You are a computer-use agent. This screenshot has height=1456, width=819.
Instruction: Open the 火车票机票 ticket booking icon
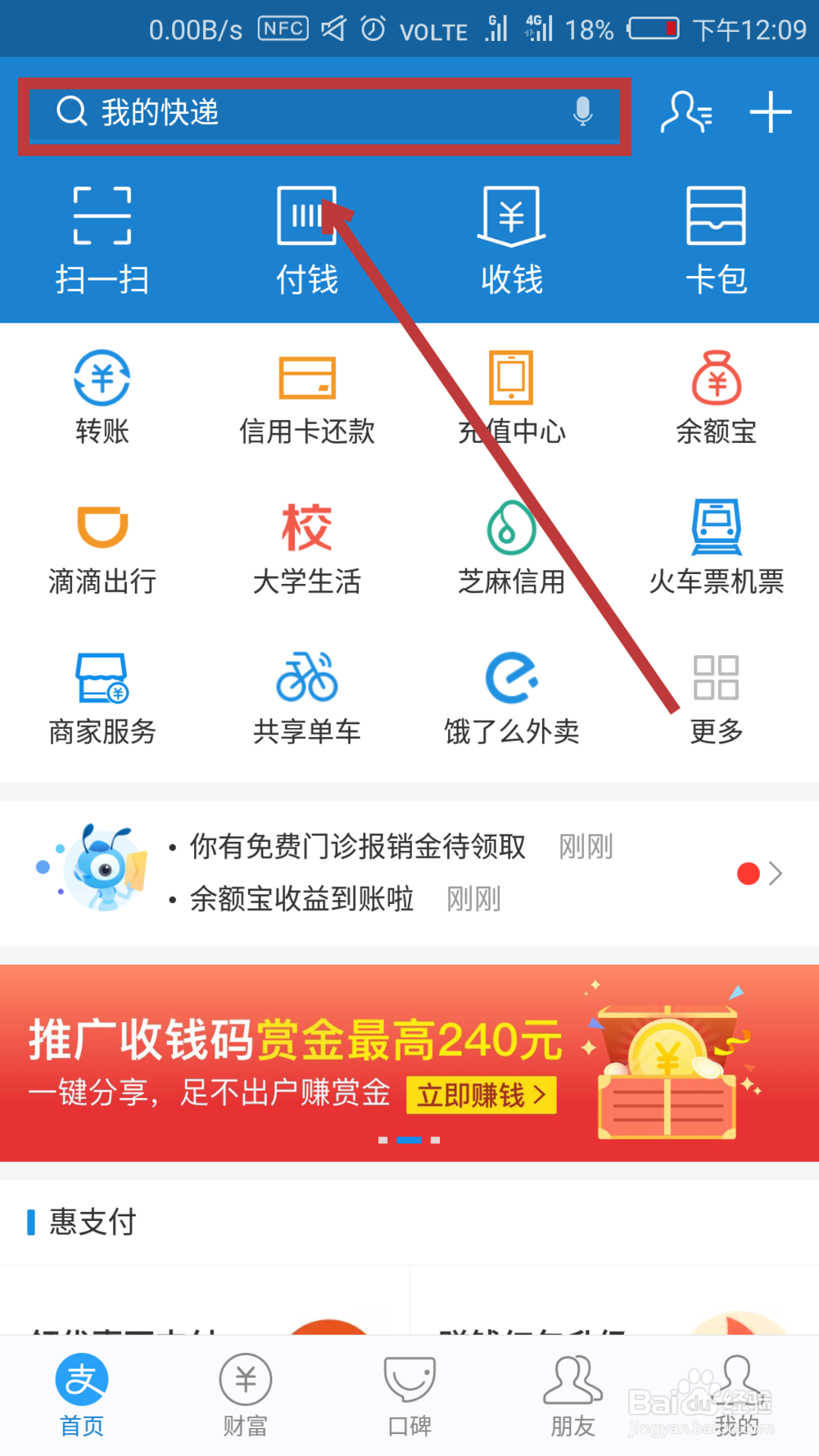tap(717, 545)
